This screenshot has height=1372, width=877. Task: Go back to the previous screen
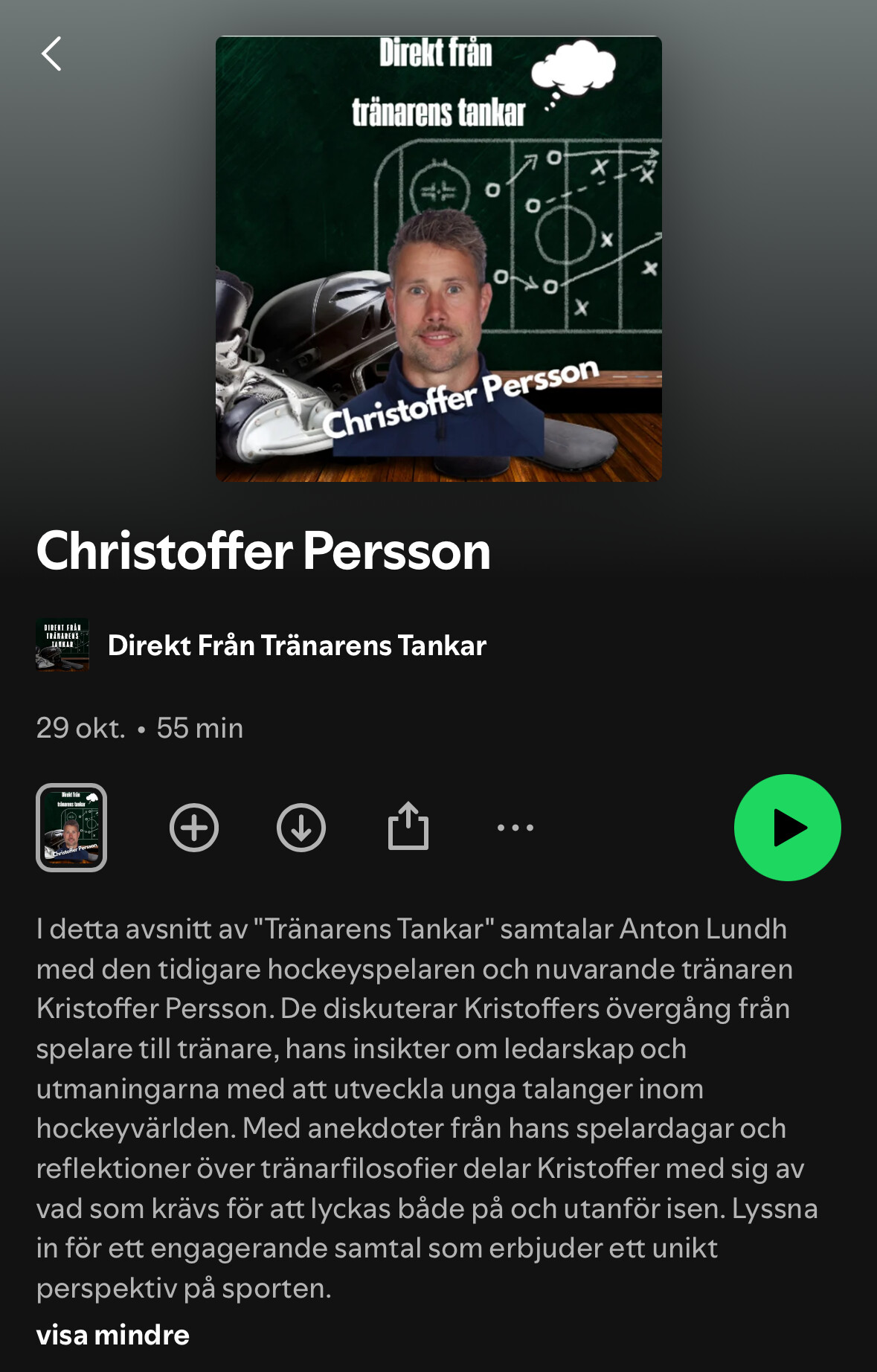click(x=51, y=54)
